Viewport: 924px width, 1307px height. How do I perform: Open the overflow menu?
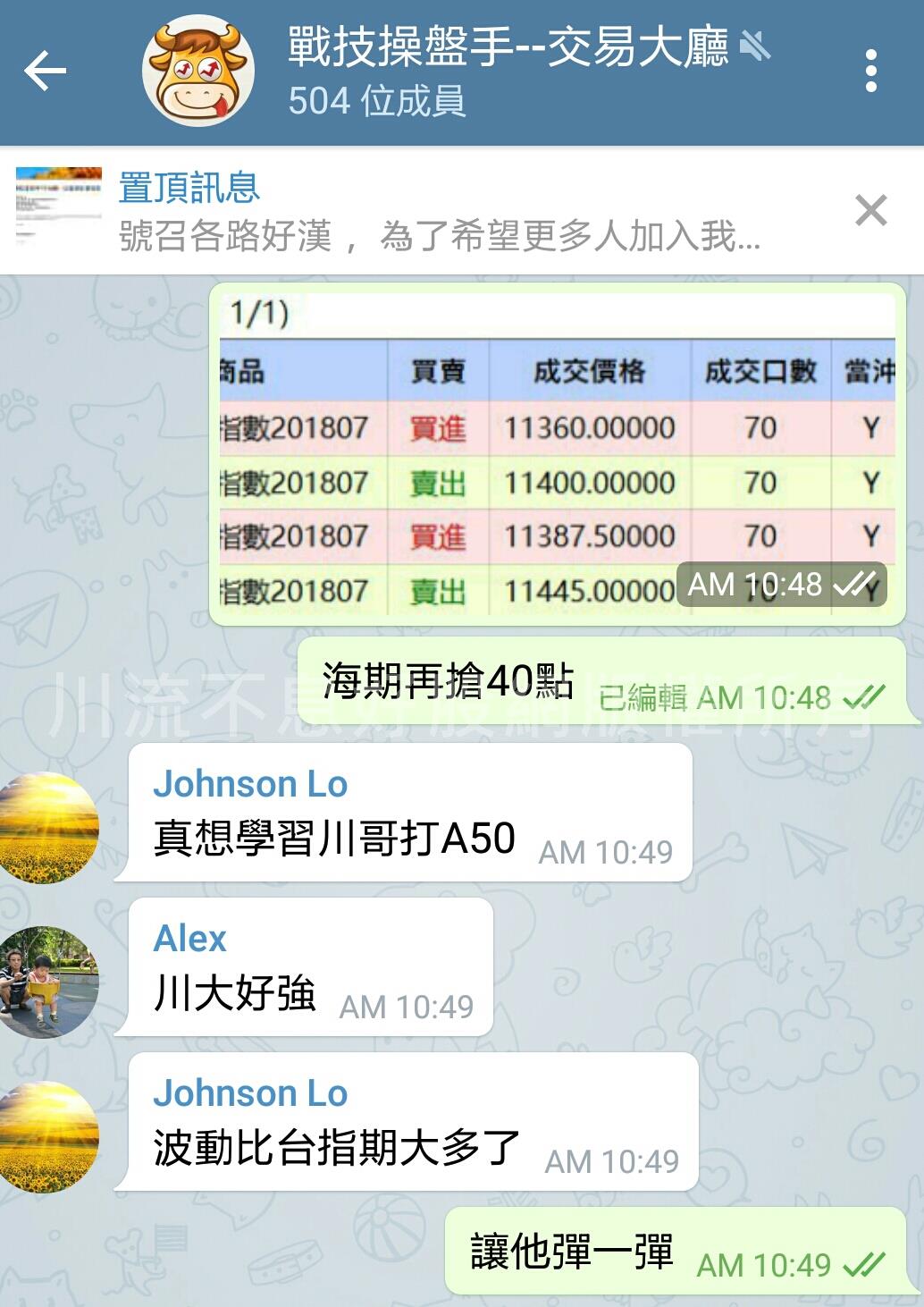click(x=871, y=72)
